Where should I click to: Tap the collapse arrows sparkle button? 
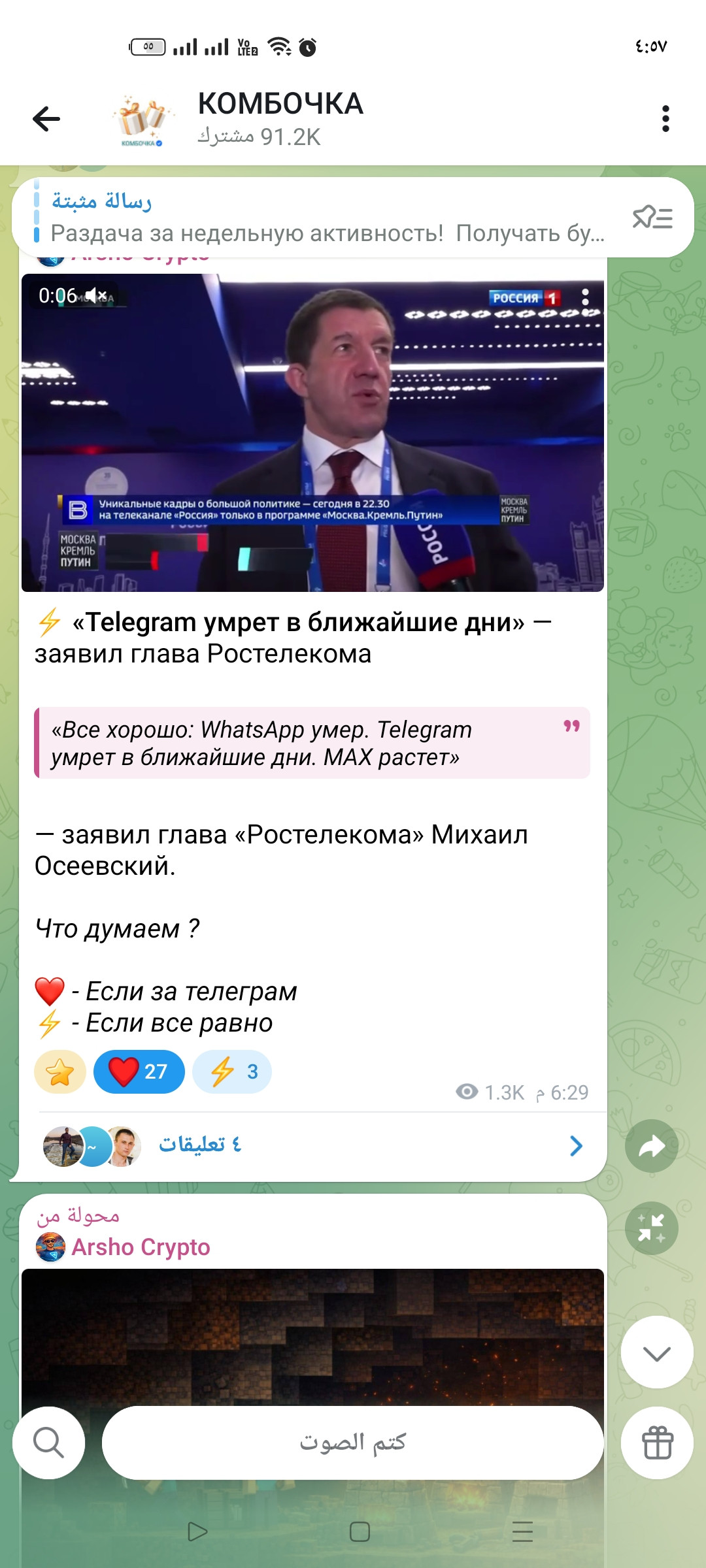(651, 1228)
